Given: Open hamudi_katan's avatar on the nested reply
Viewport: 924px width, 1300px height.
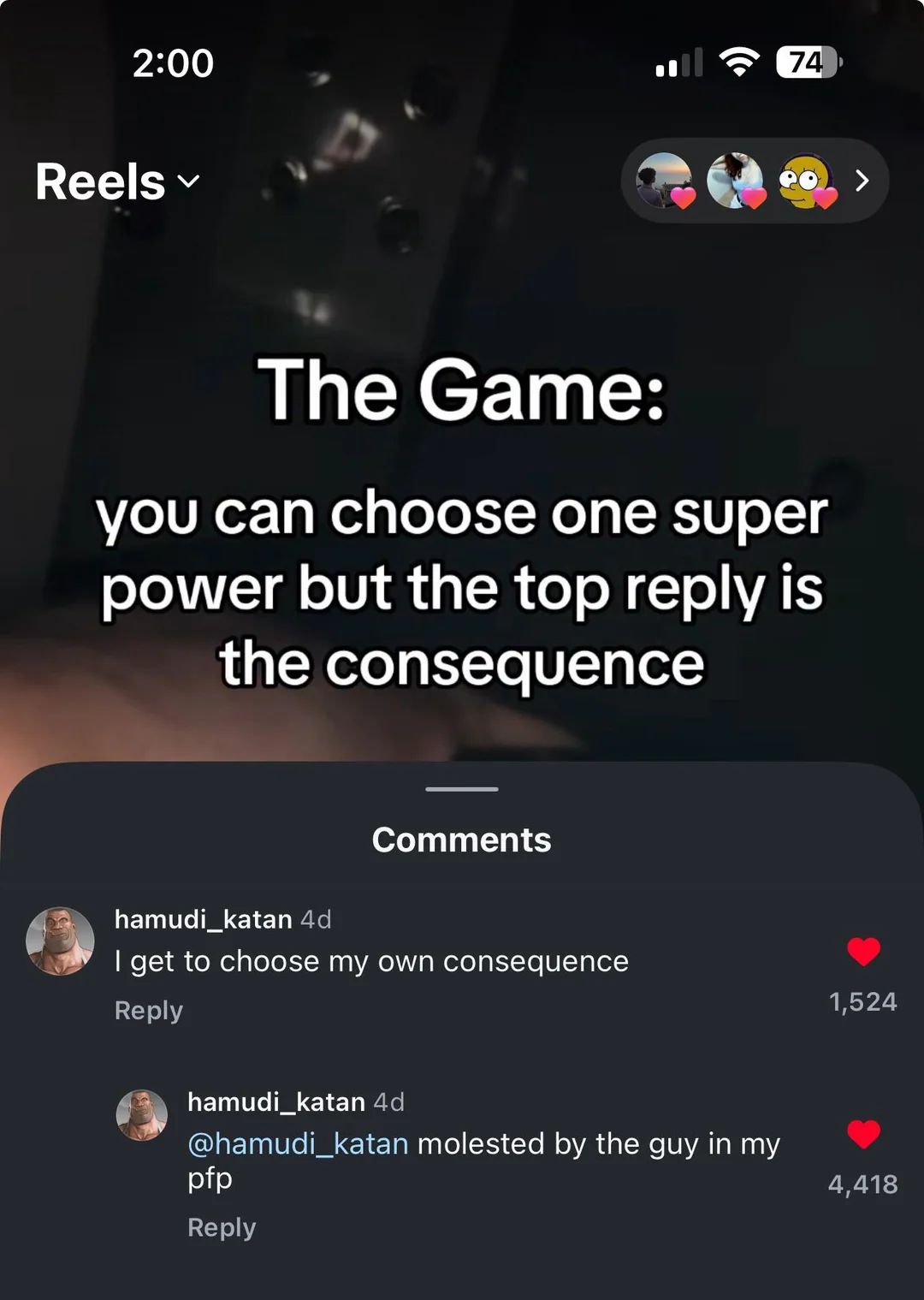Looking at the screenshot, I should [x=142, y=1115].
